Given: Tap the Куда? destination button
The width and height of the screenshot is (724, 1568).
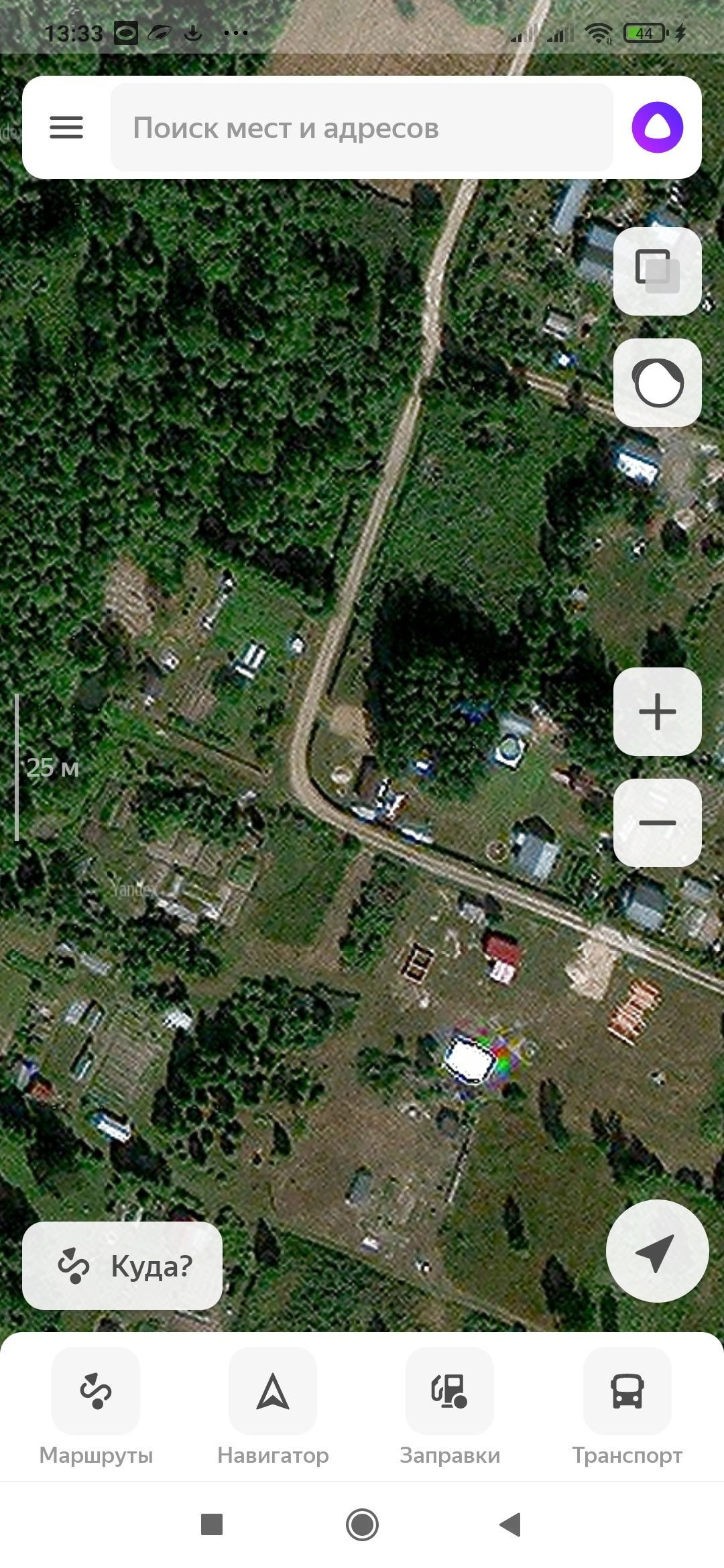Looking at the screenshot, I should pos(123,1266).
